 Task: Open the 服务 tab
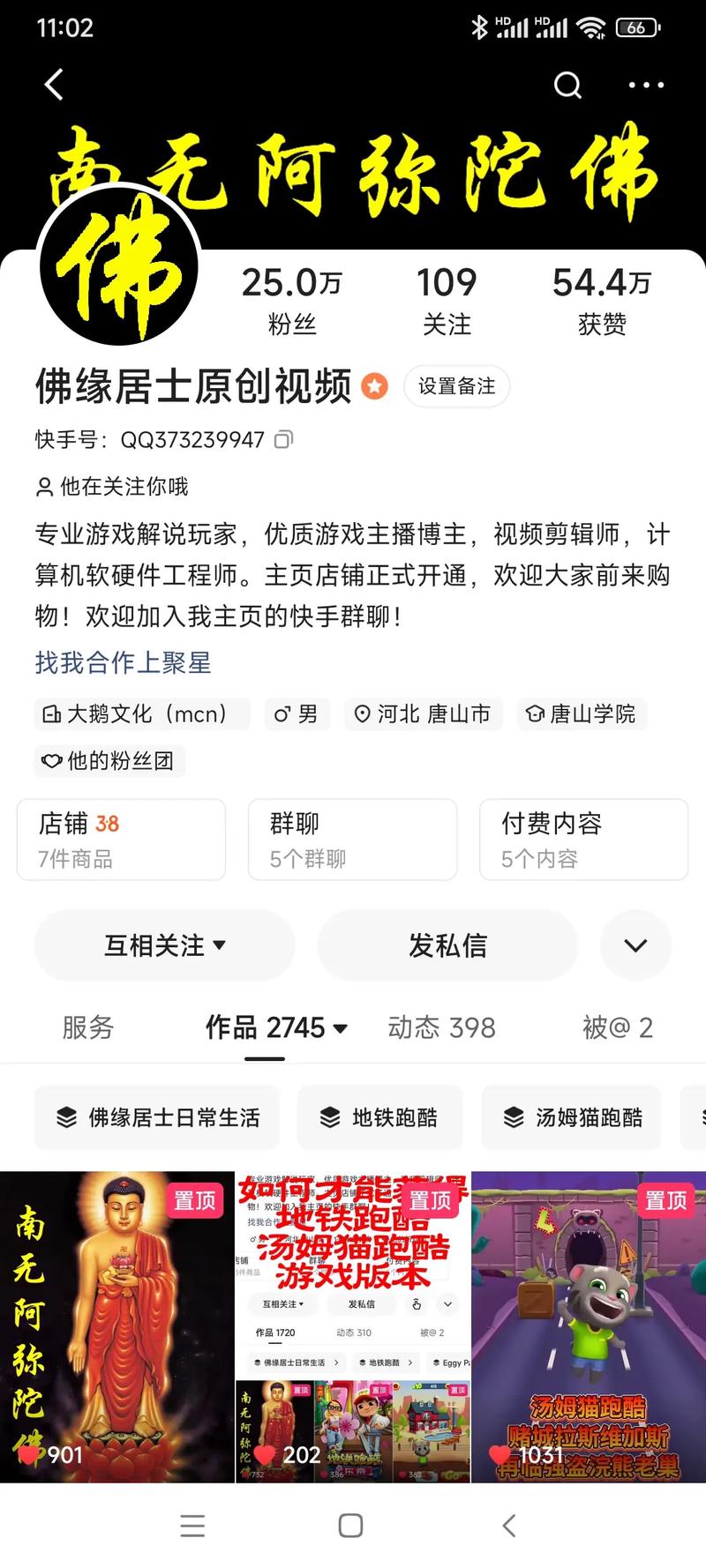click(87, 1027)
